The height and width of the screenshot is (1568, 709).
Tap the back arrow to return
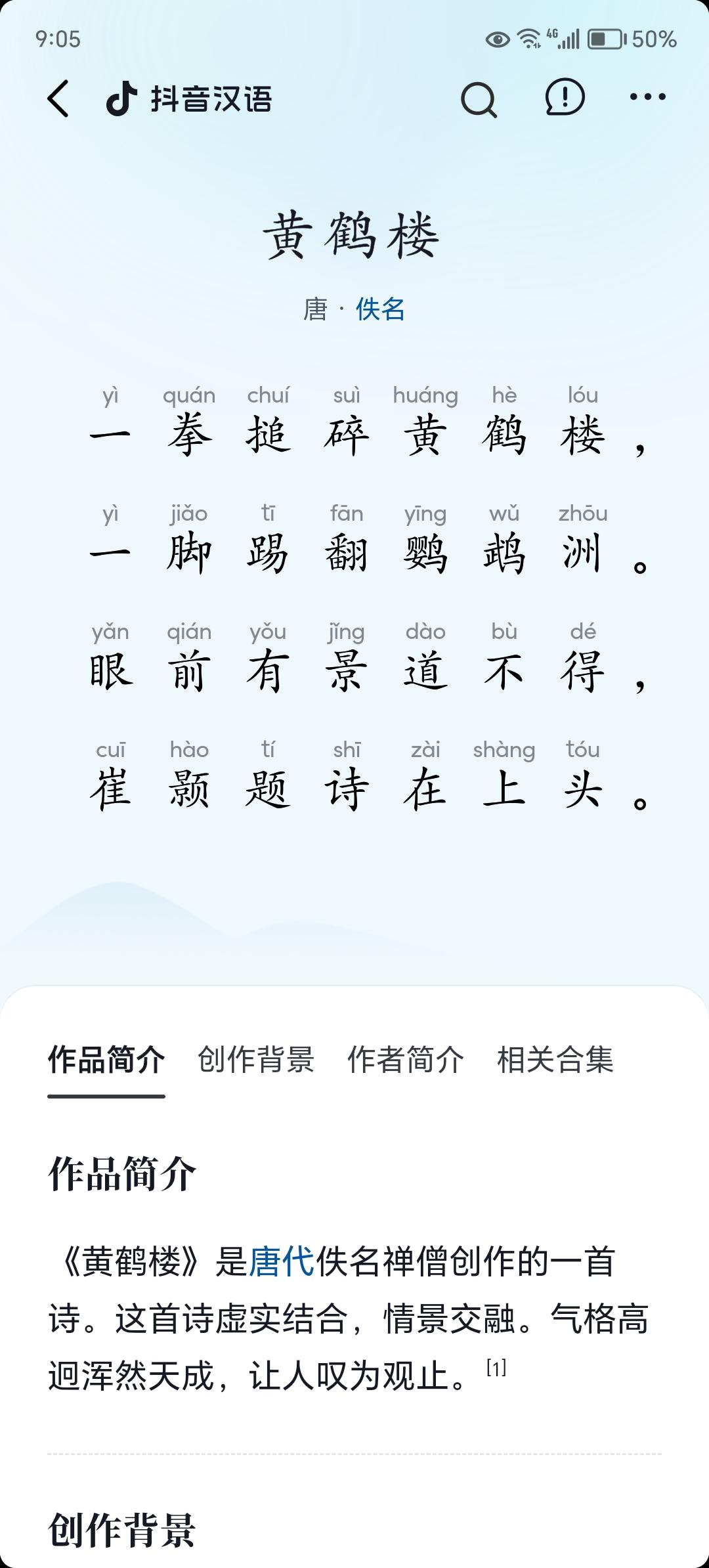point(58,98)
